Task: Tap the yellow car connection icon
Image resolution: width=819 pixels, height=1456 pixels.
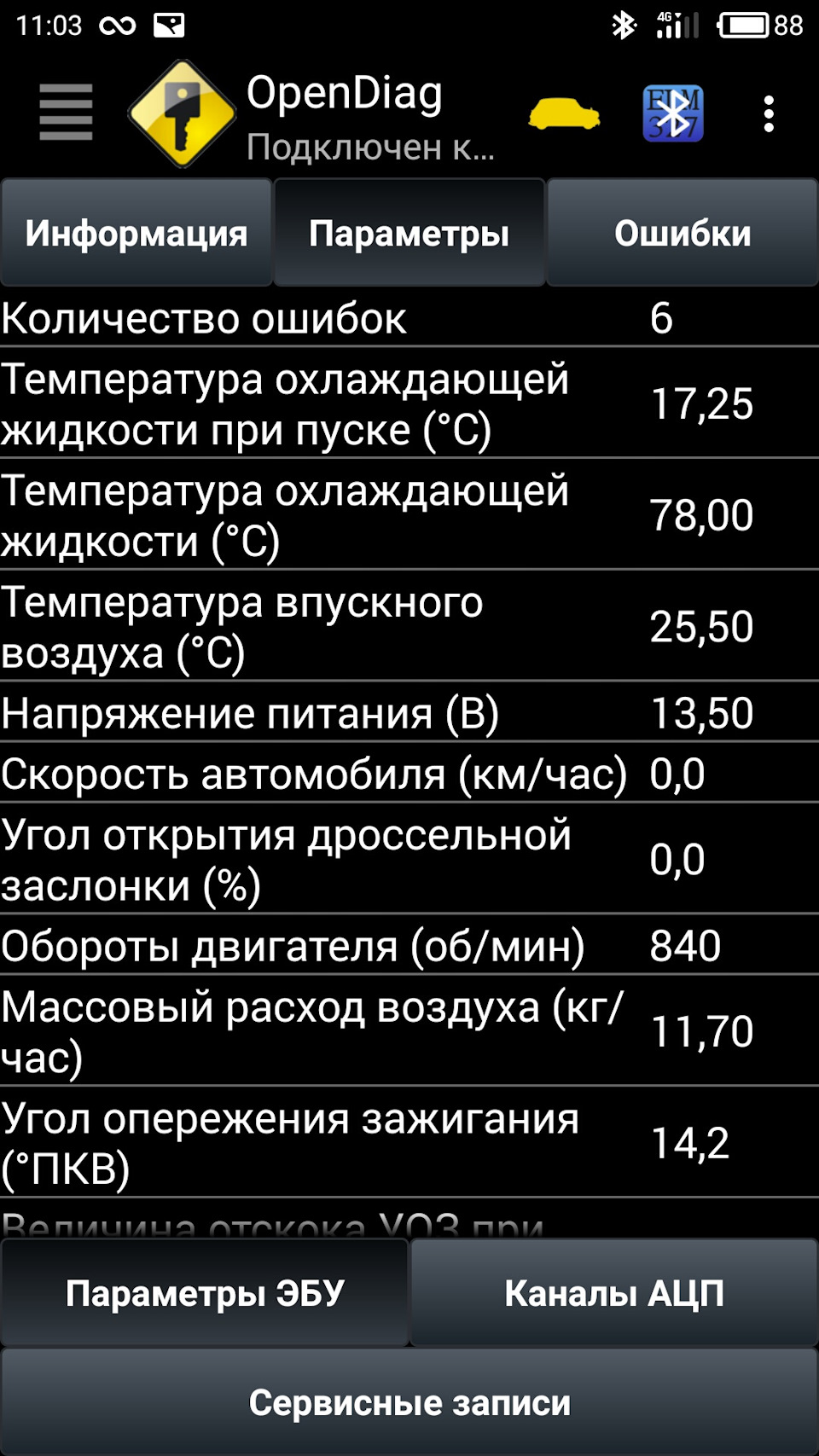Action: 565,113
